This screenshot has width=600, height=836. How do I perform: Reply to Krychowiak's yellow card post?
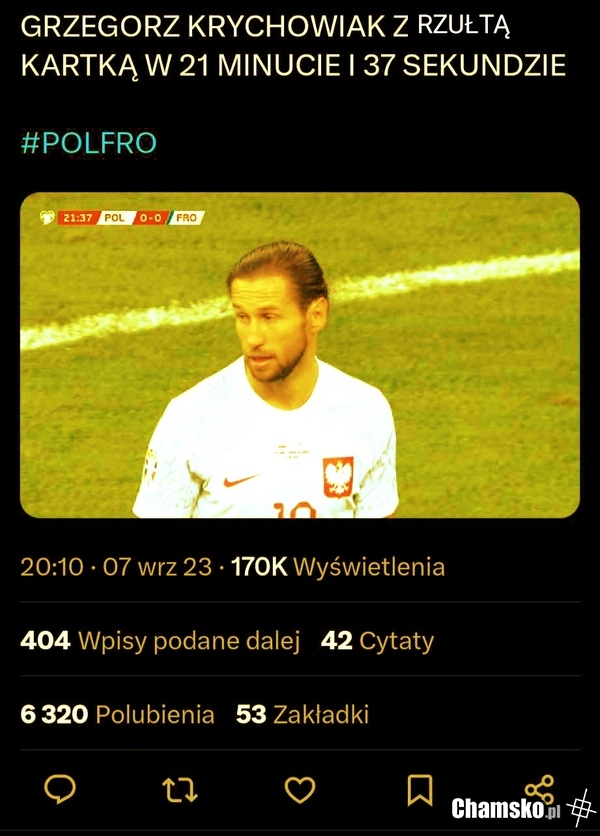click(x=61, y=790)
